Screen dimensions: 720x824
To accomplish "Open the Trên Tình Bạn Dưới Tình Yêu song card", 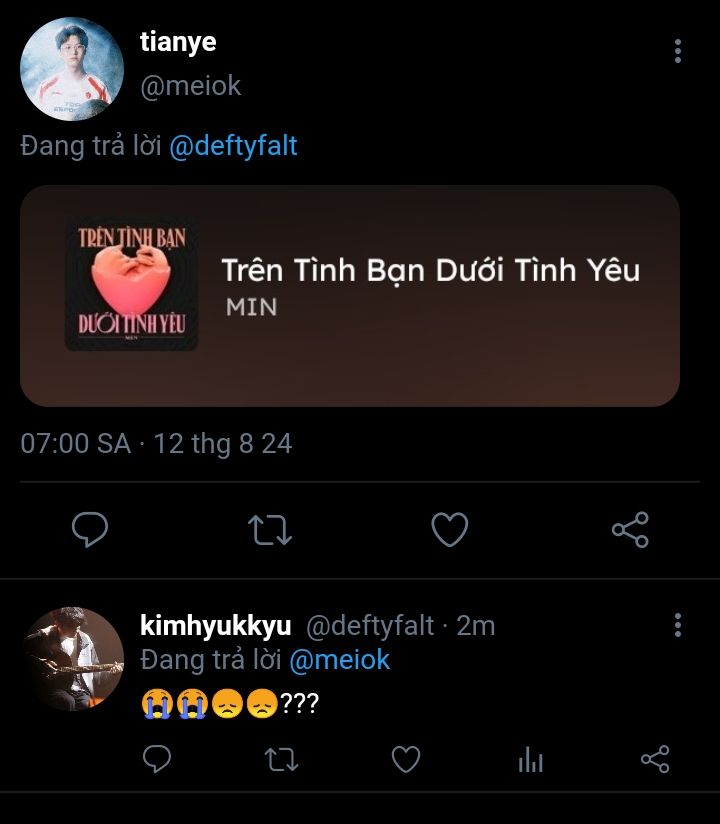I will coord(350,295).
